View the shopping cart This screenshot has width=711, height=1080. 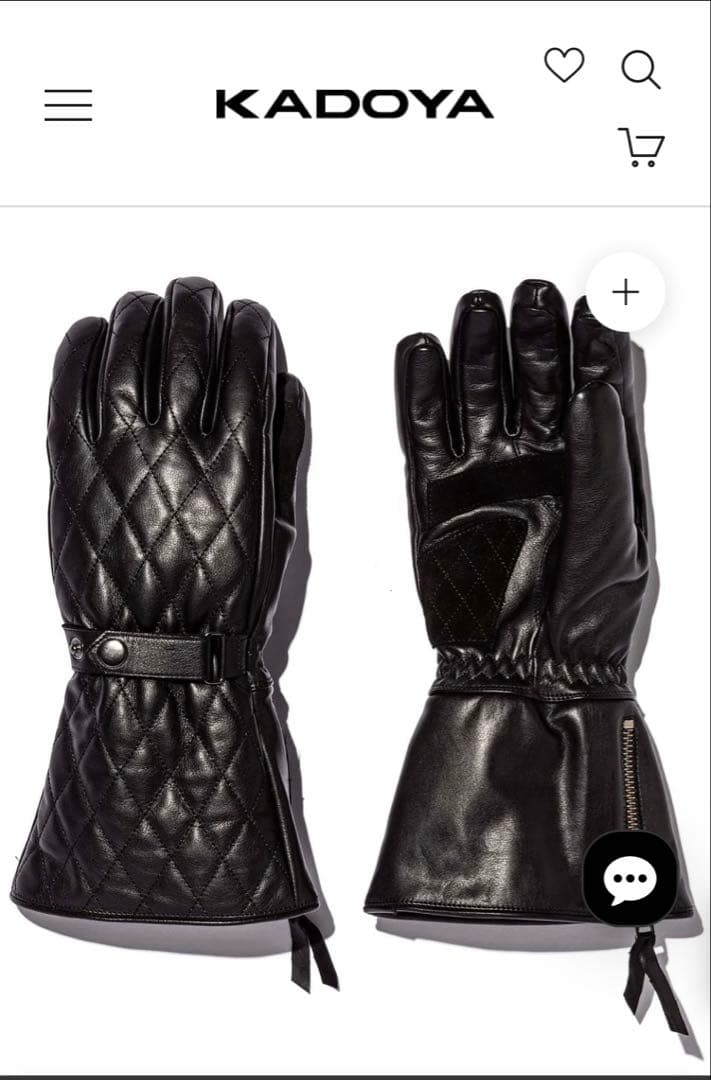(x=641, y=147)
